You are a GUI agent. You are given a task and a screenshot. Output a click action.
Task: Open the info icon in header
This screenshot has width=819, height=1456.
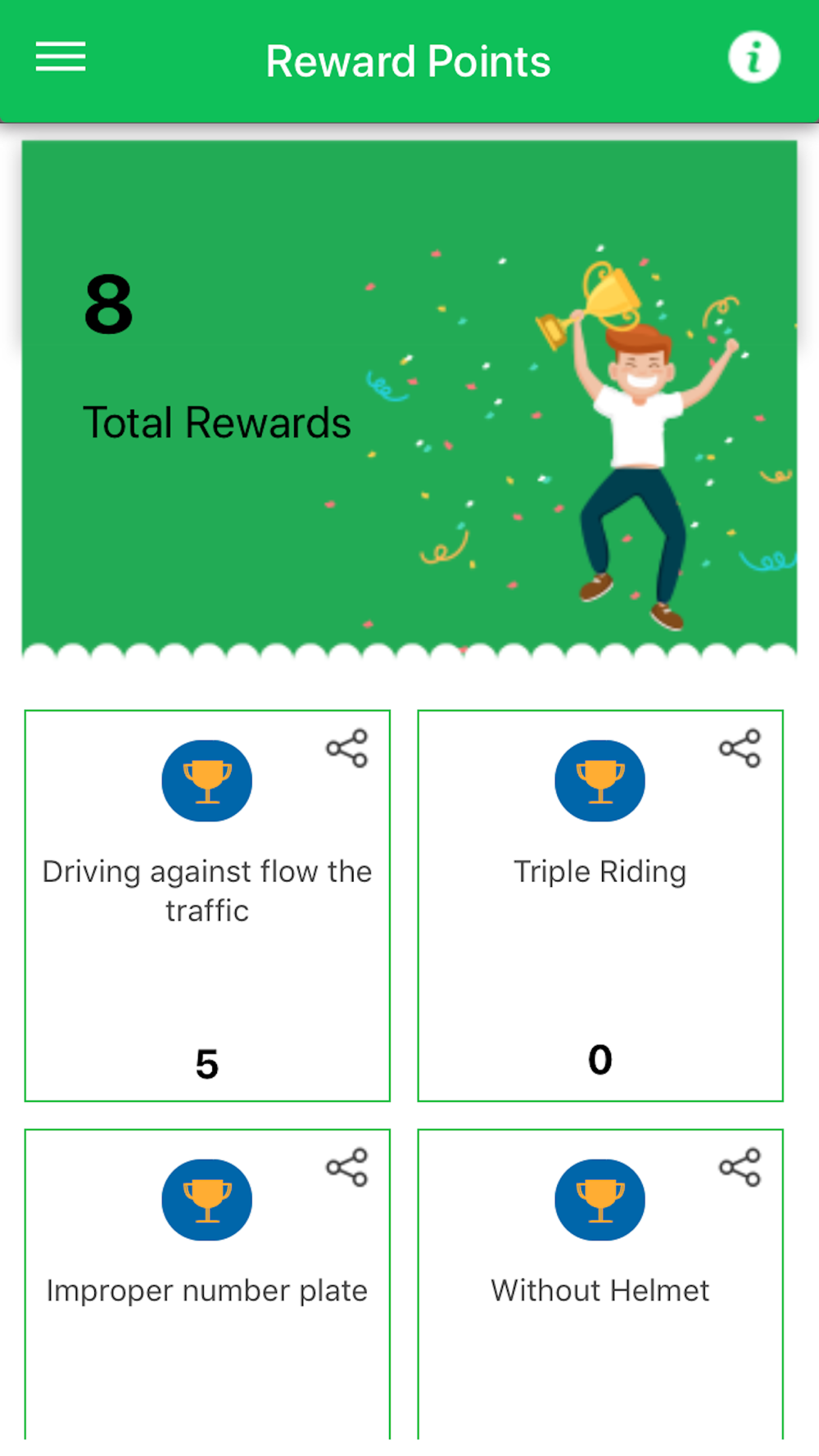pyautogui.click(x=753, y=57)
